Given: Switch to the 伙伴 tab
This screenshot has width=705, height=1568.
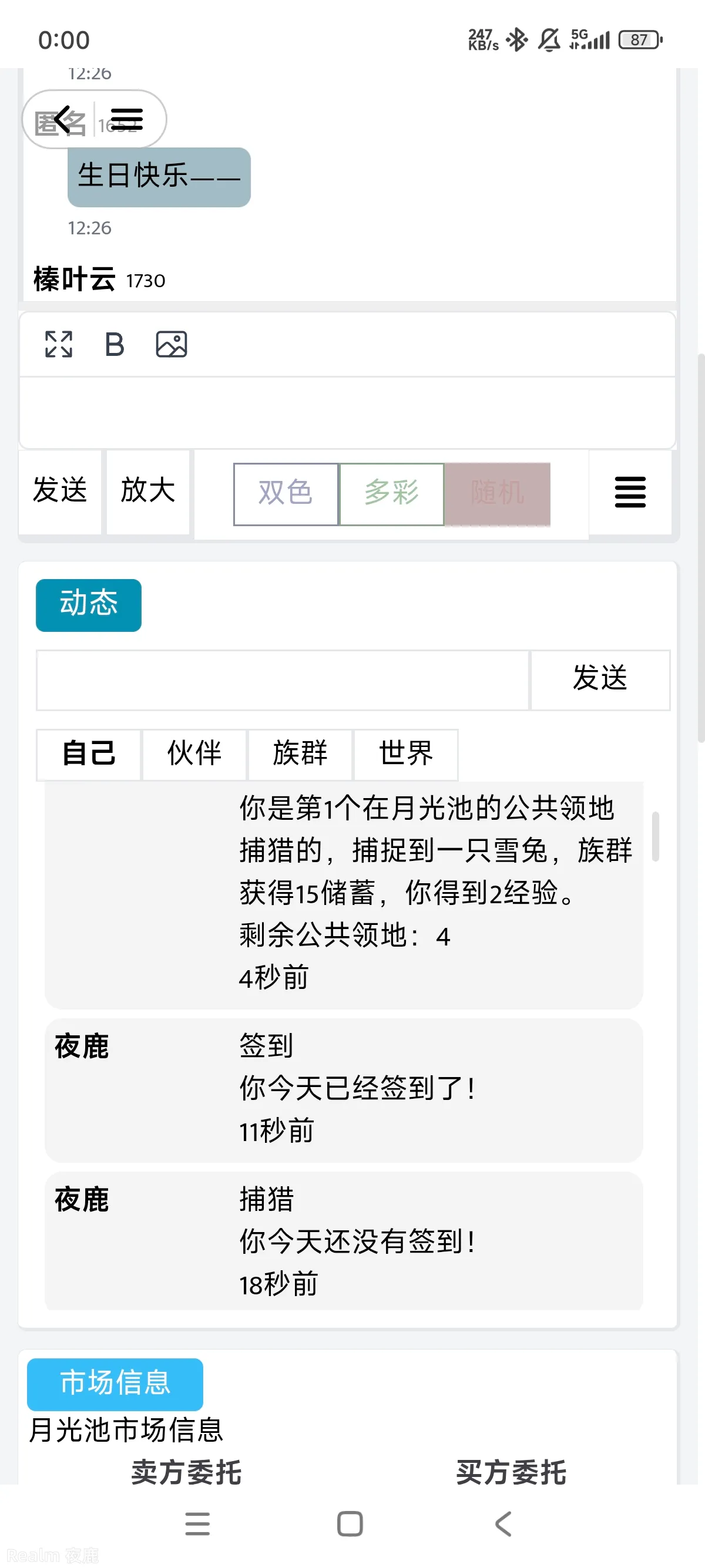Looking at the screenshot, I should (x=194, y=753).
